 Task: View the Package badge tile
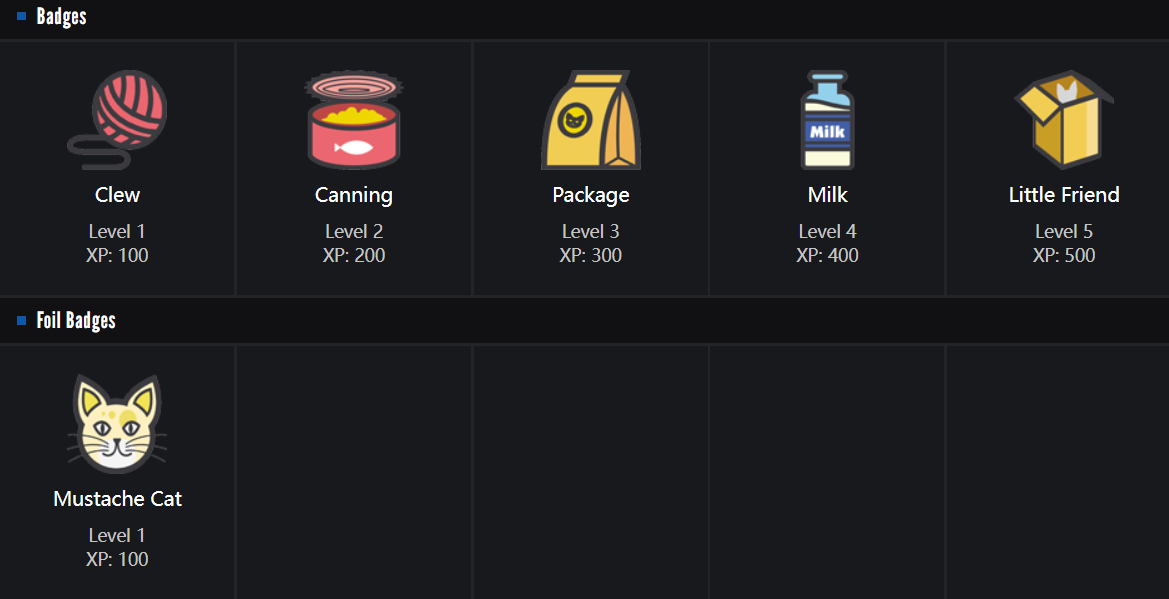point(590,167)
